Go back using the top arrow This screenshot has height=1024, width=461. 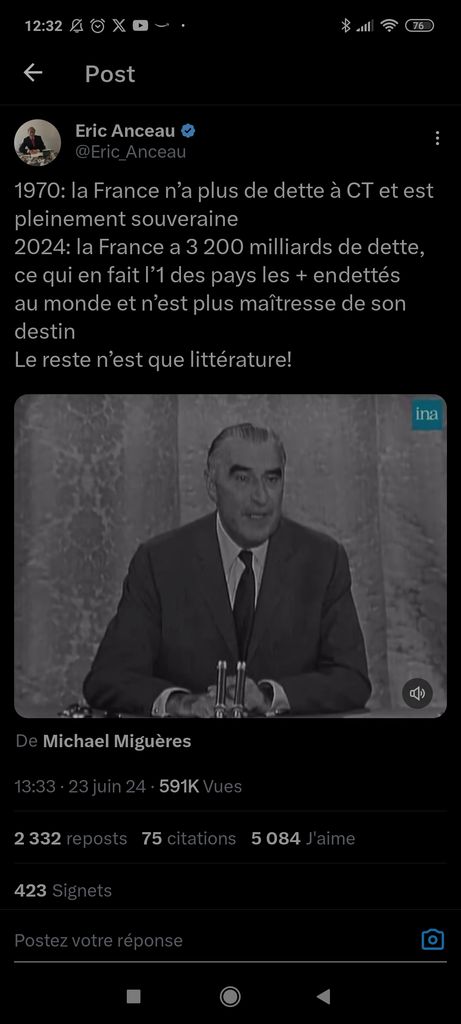[33, 73]
